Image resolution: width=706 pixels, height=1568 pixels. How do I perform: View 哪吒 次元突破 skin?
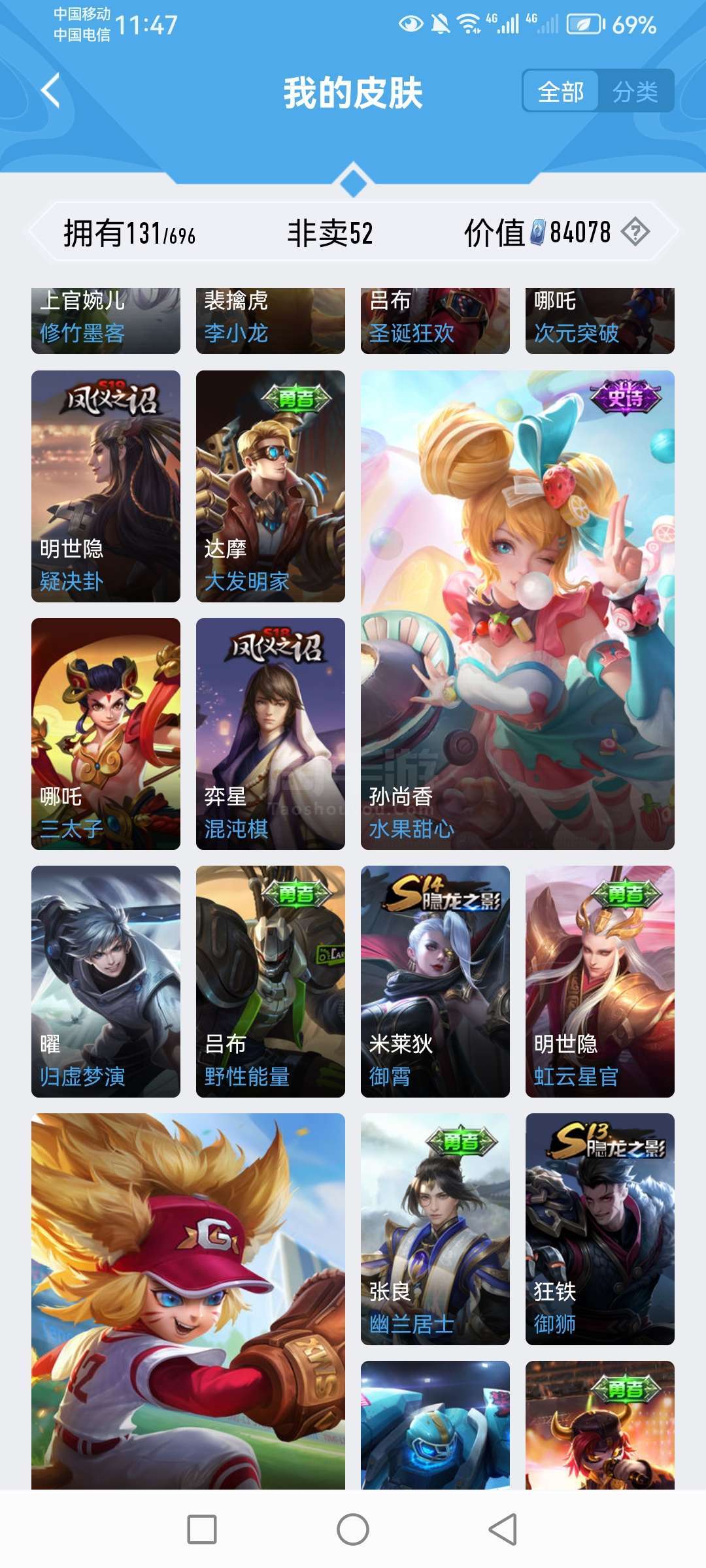(x=600, y=321)
